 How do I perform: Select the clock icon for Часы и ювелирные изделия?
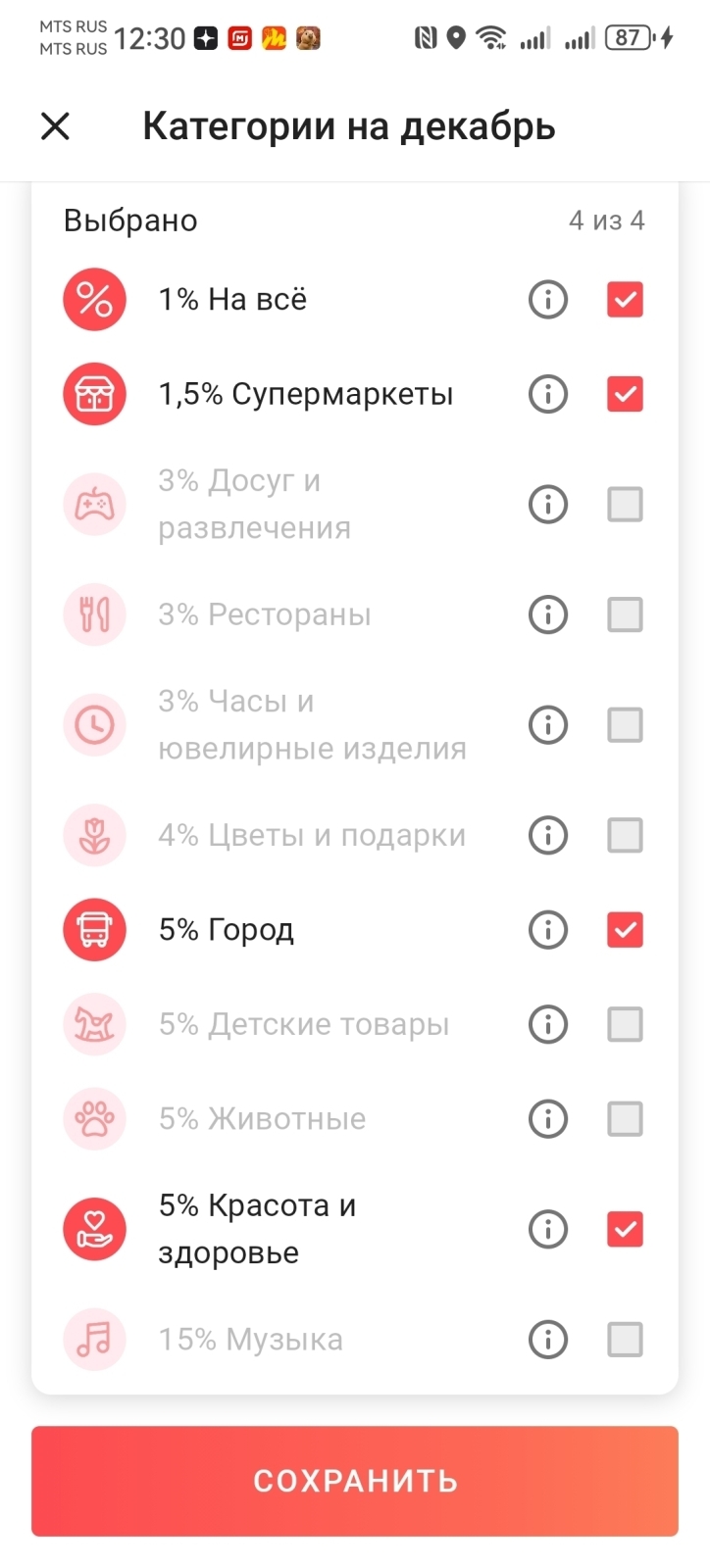click(x=94, y=725)
